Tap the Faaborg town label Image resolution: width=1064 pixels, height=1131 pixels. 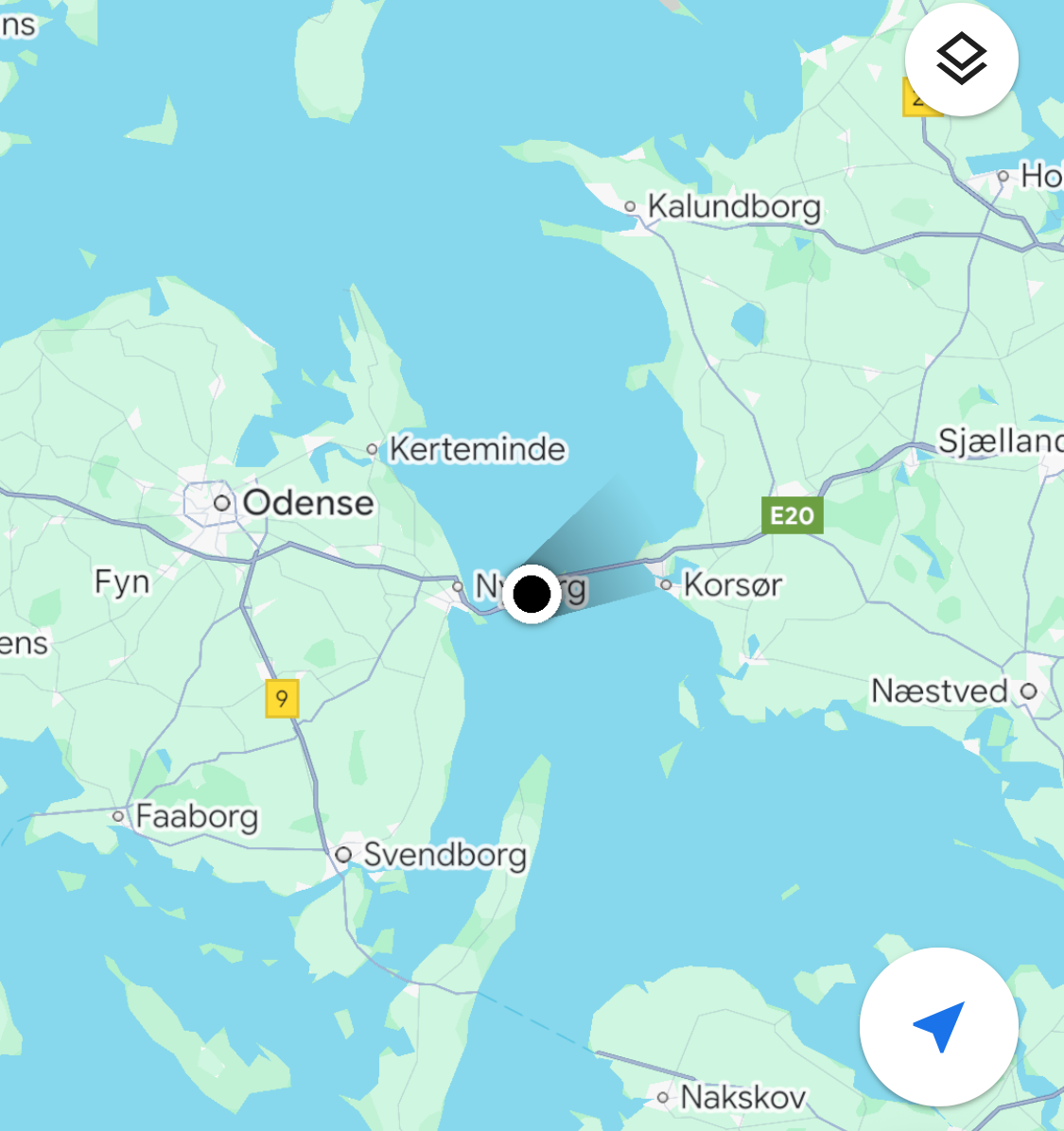pyautogui.click(x=197, y=815)
